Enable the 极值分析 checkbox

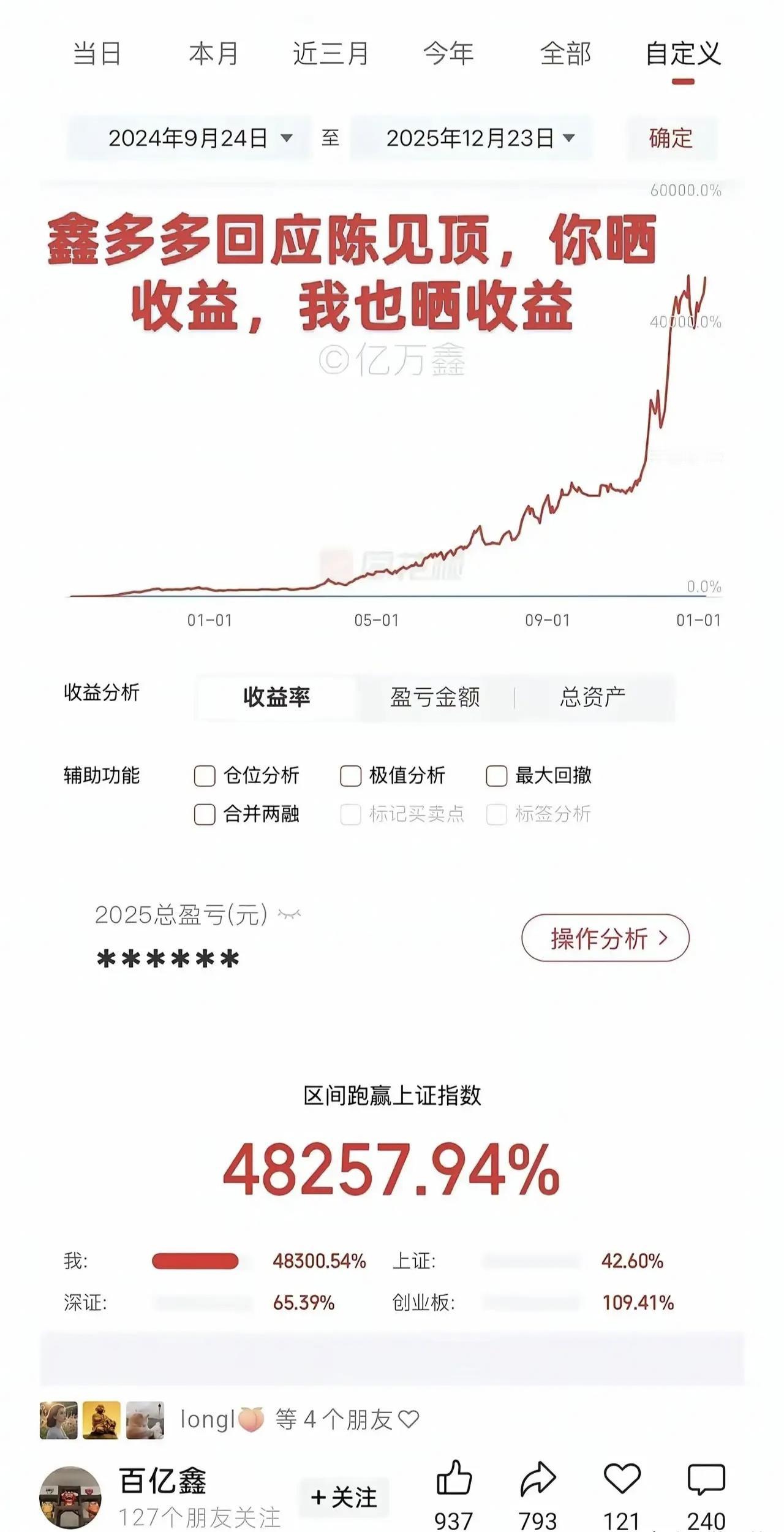tap(350, 776)
